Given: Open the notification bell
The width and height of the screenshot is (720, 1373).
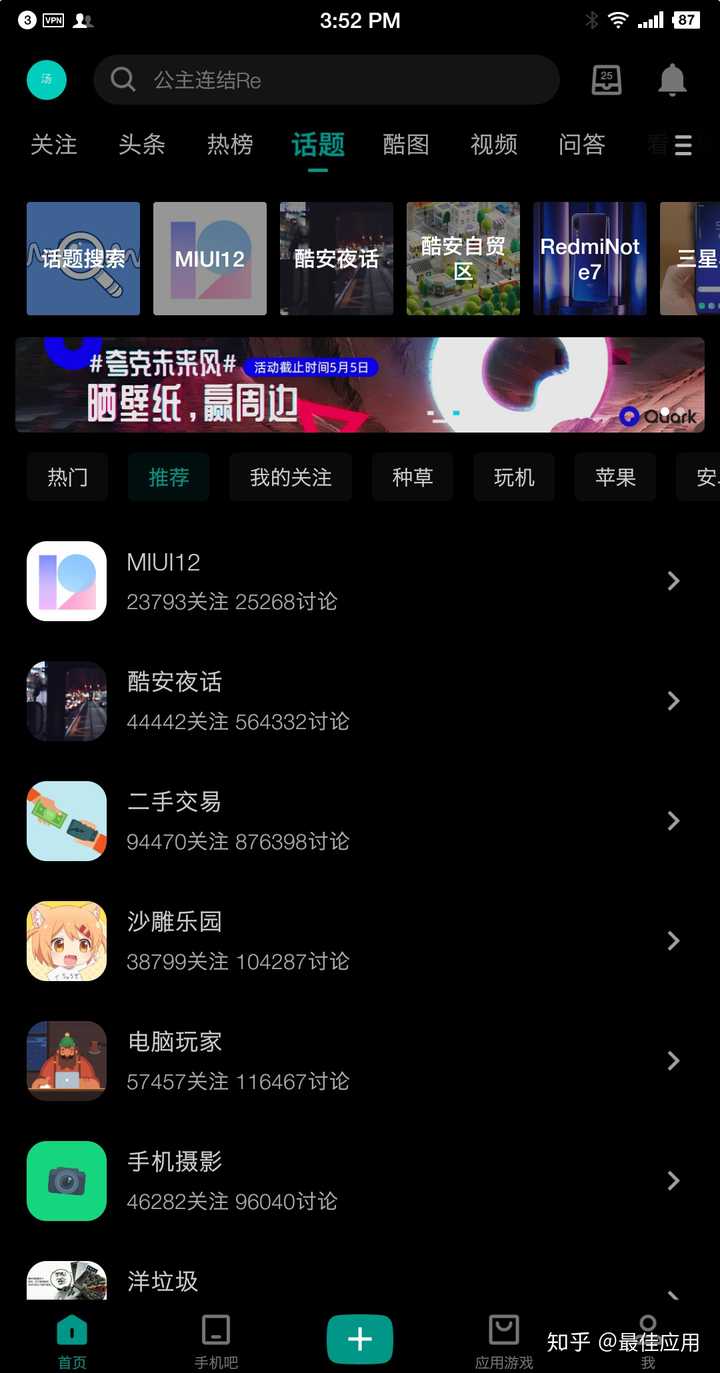Looking at the screenshot, I should [671, 80].
